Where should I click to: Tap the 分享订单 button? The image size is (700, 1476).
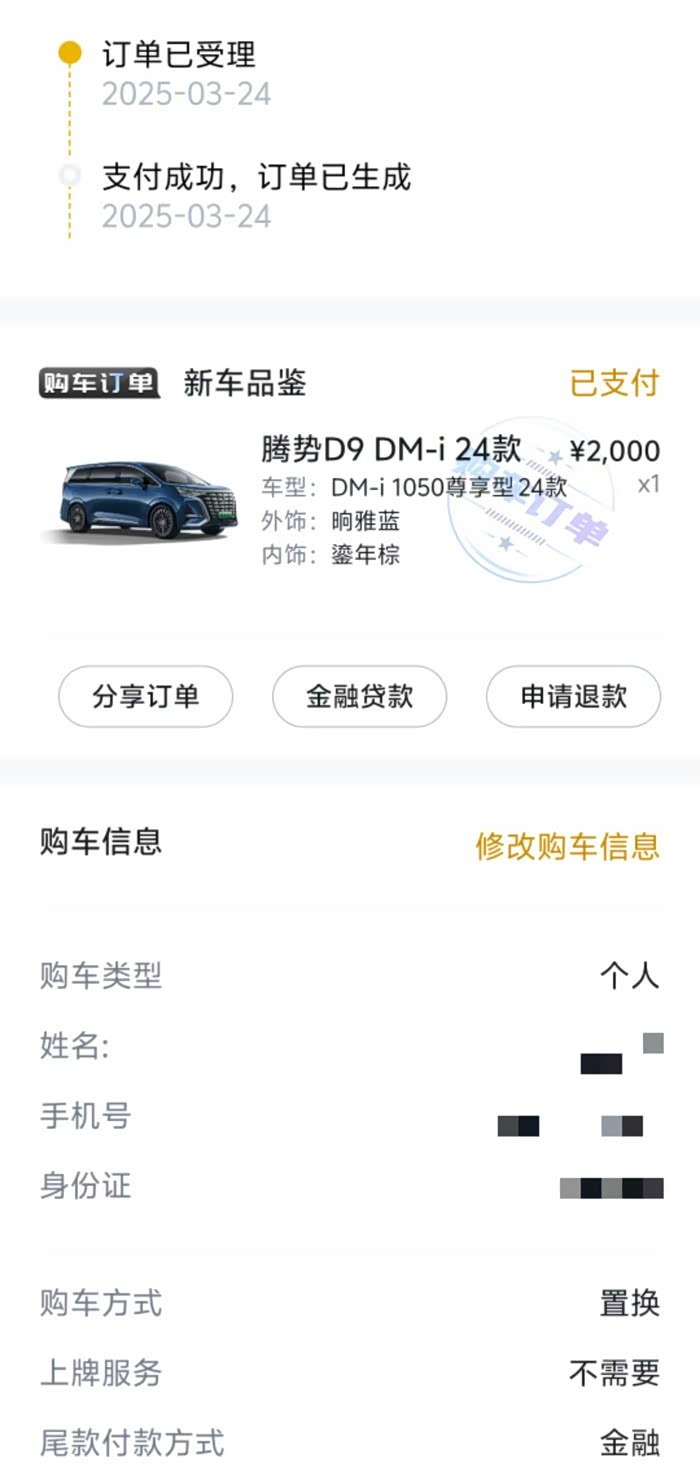click(x=146, y=697)
